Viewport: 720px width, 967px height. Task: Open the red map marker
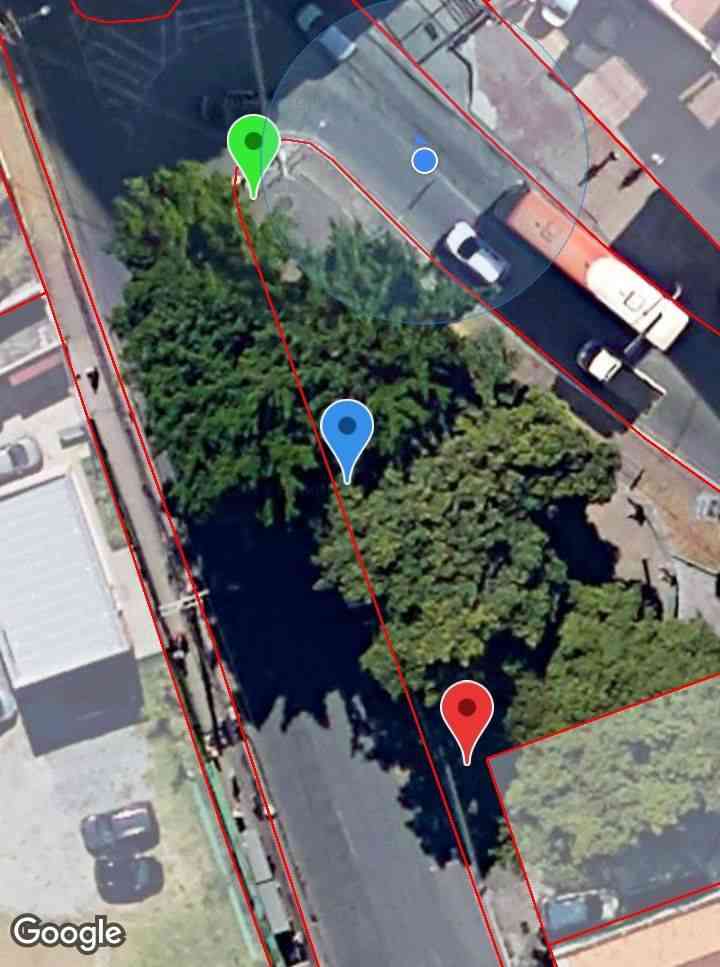[467, 712]
